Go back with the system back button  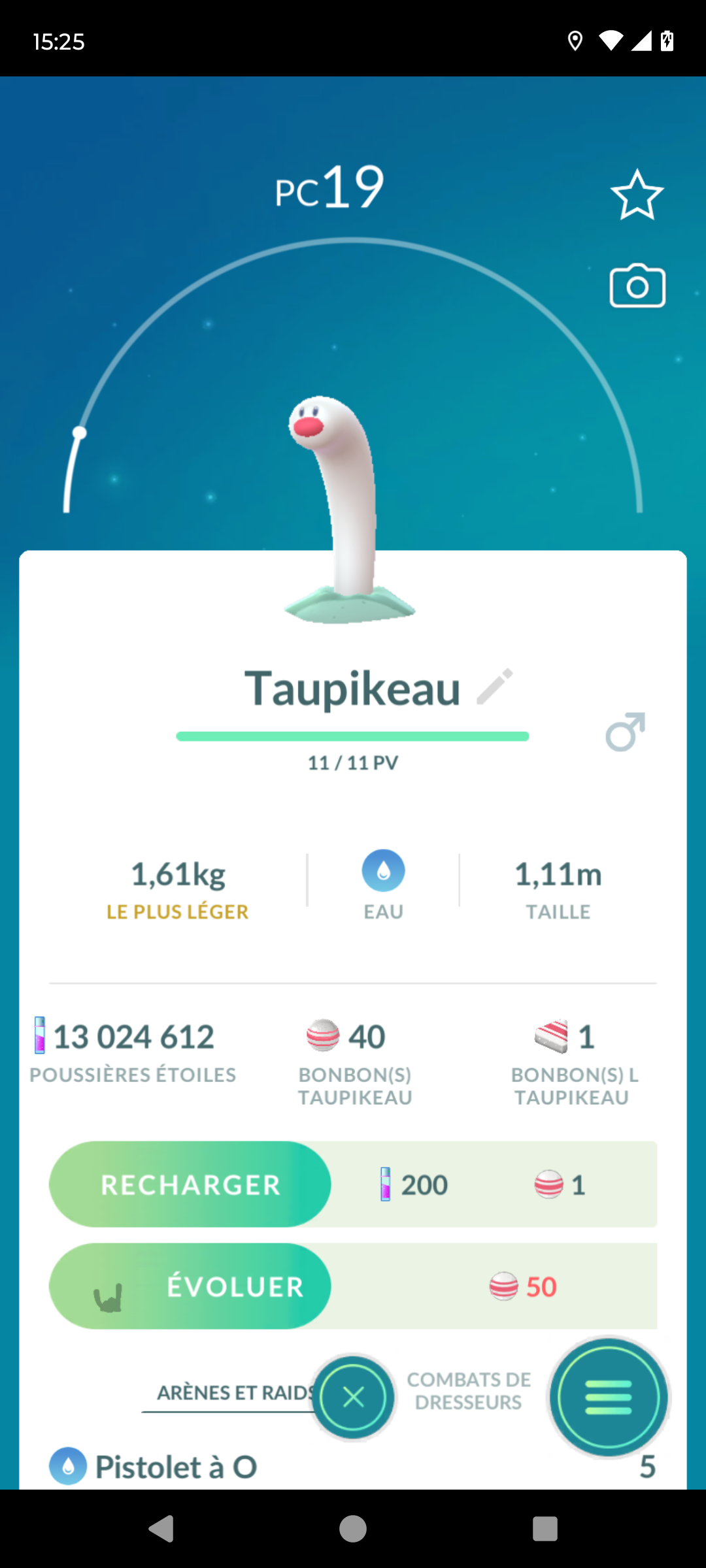pos(161,1529)
